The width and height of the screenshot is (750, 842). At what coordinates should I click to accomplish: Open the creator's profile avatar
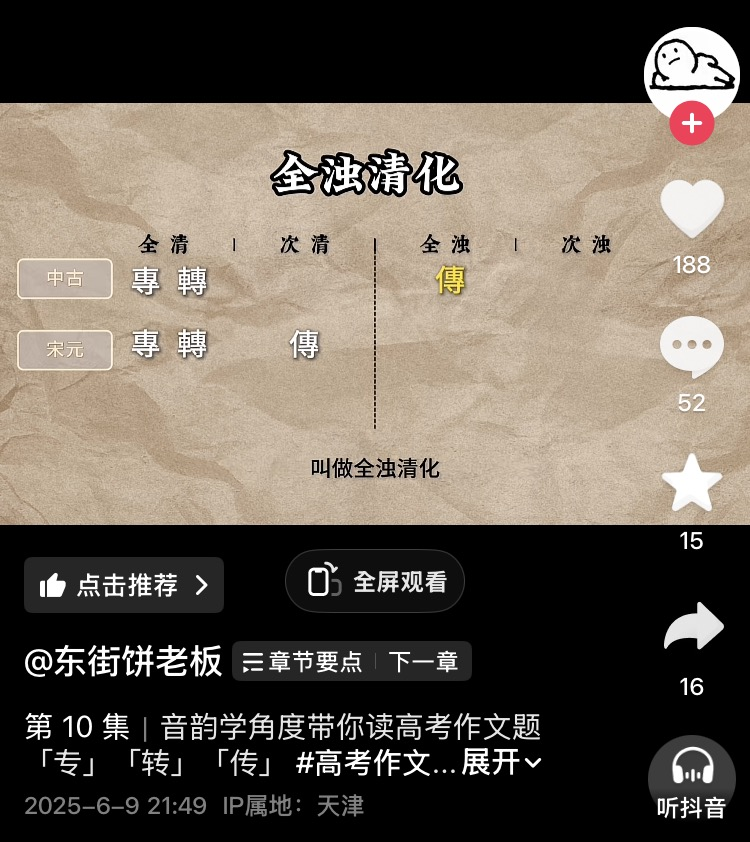[x=691, y=68]
